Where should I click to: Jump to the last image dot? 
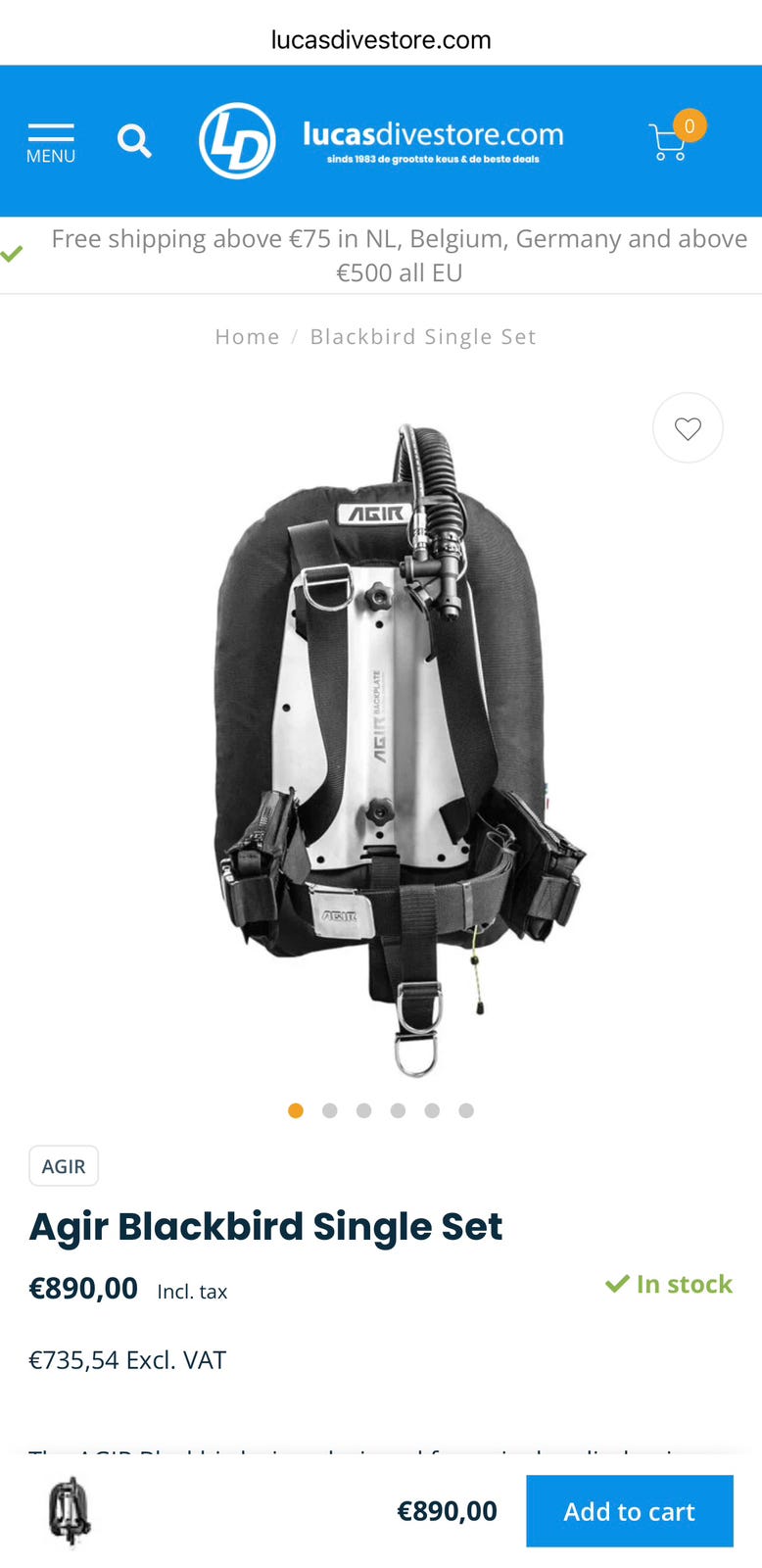[x=466, y=1110]
